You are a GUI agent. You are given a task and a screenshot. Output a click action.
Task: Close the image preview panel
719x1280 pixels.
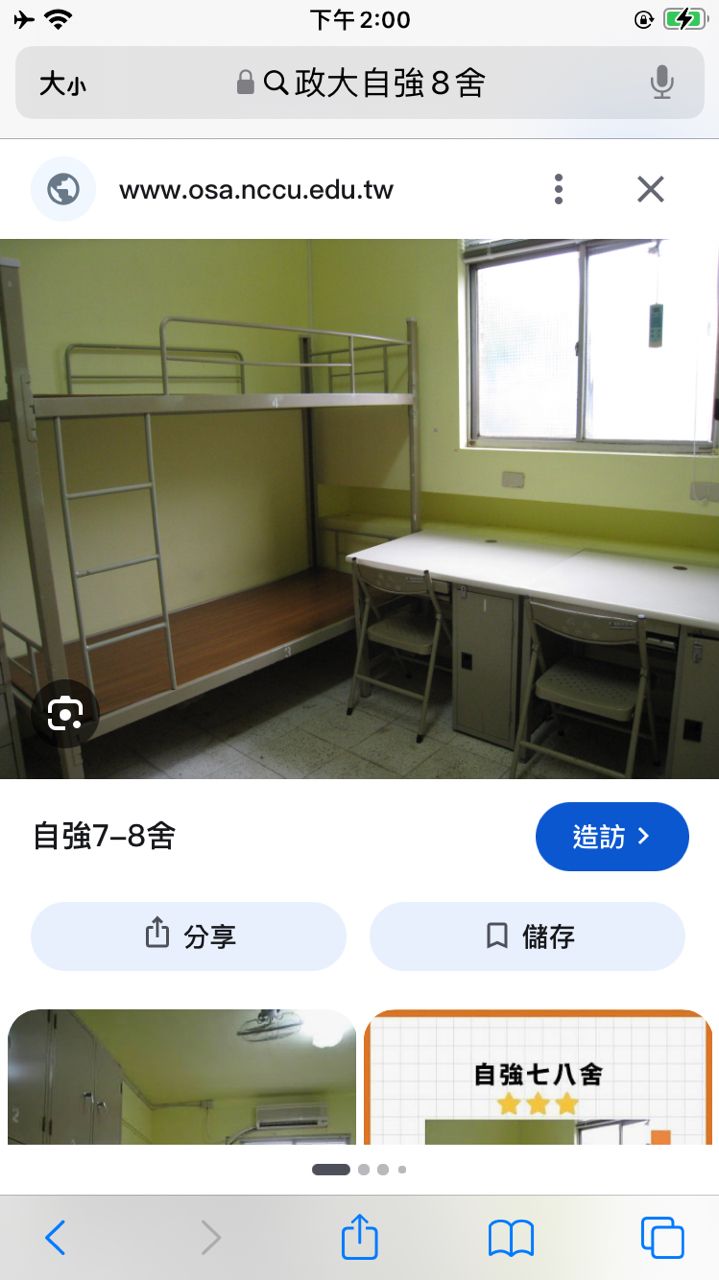(x=651, y=189)
